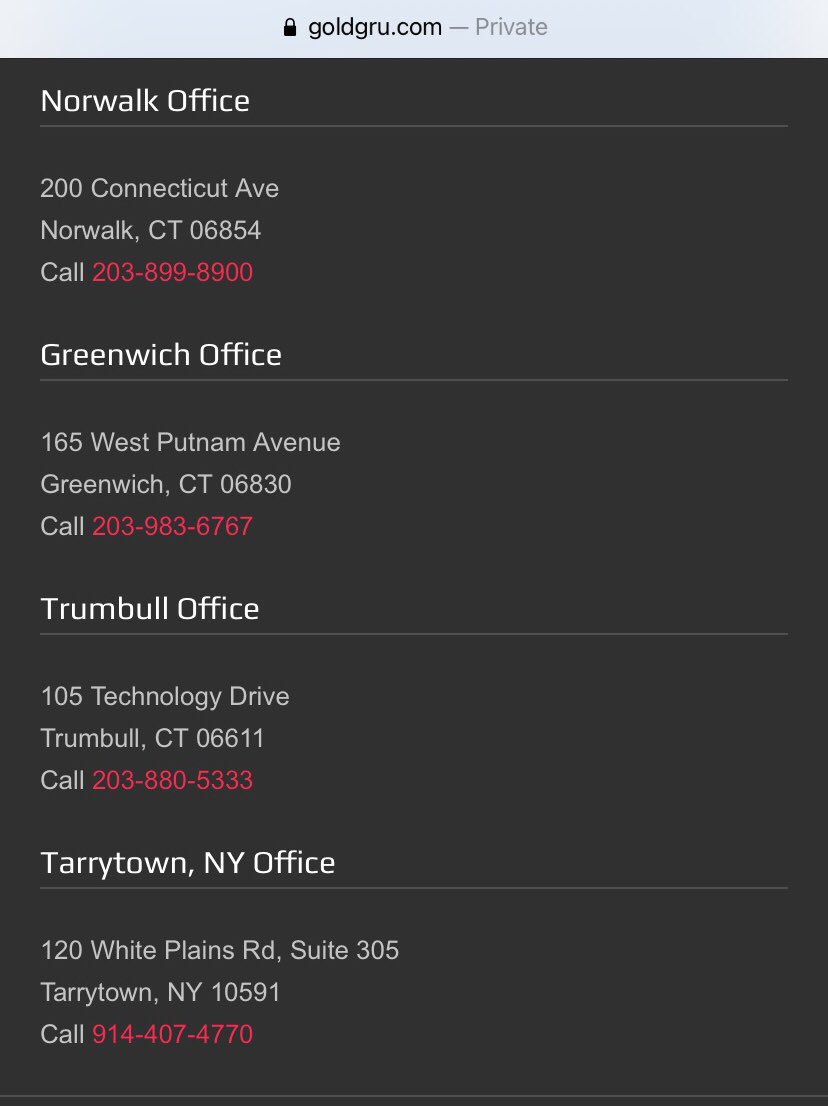Image resolution: width=828 pixels, height=1106 pixels.
Task: Click the Greenwich, CT 06830 city line
Action: pos(166,484)
